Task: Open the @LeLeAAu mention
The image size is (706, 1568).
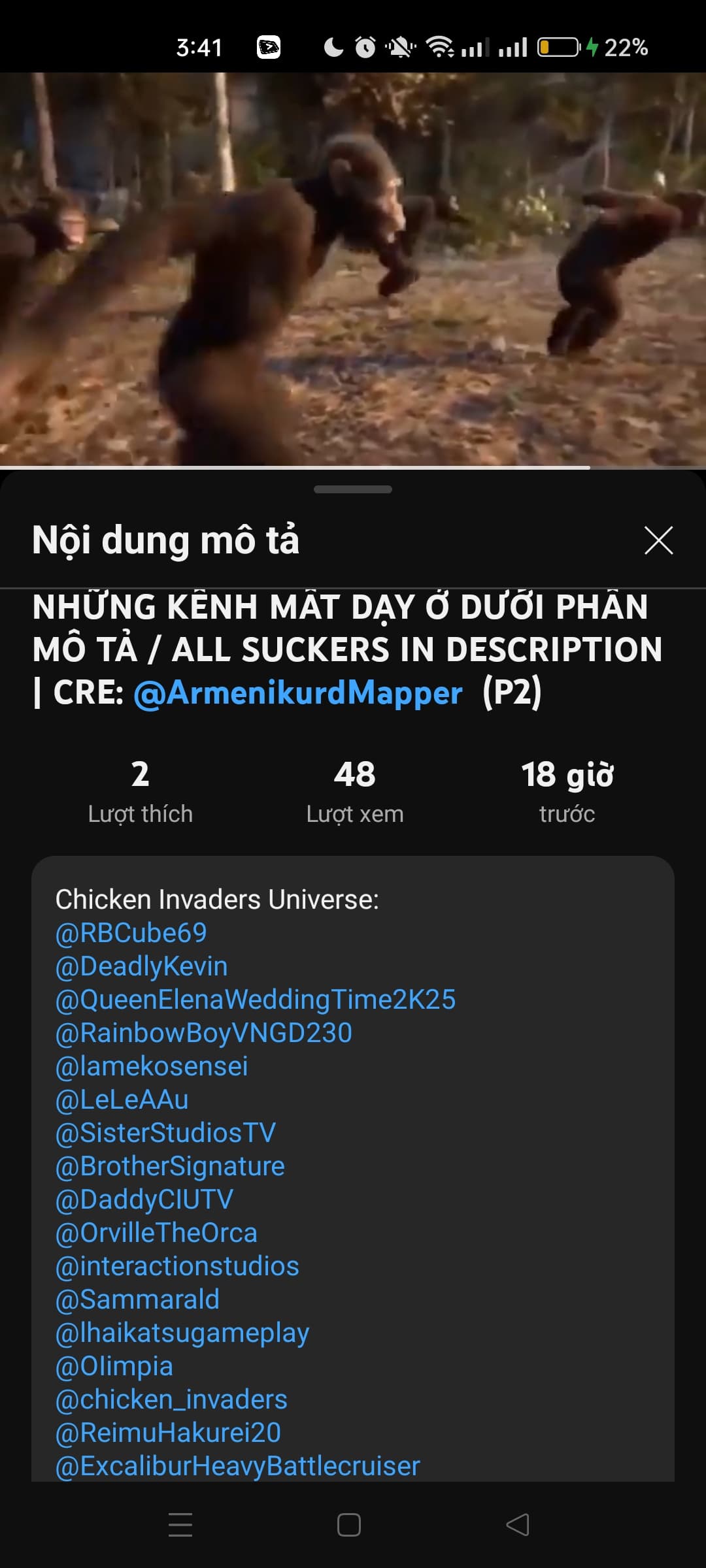Action: (x=122, y=1100)
